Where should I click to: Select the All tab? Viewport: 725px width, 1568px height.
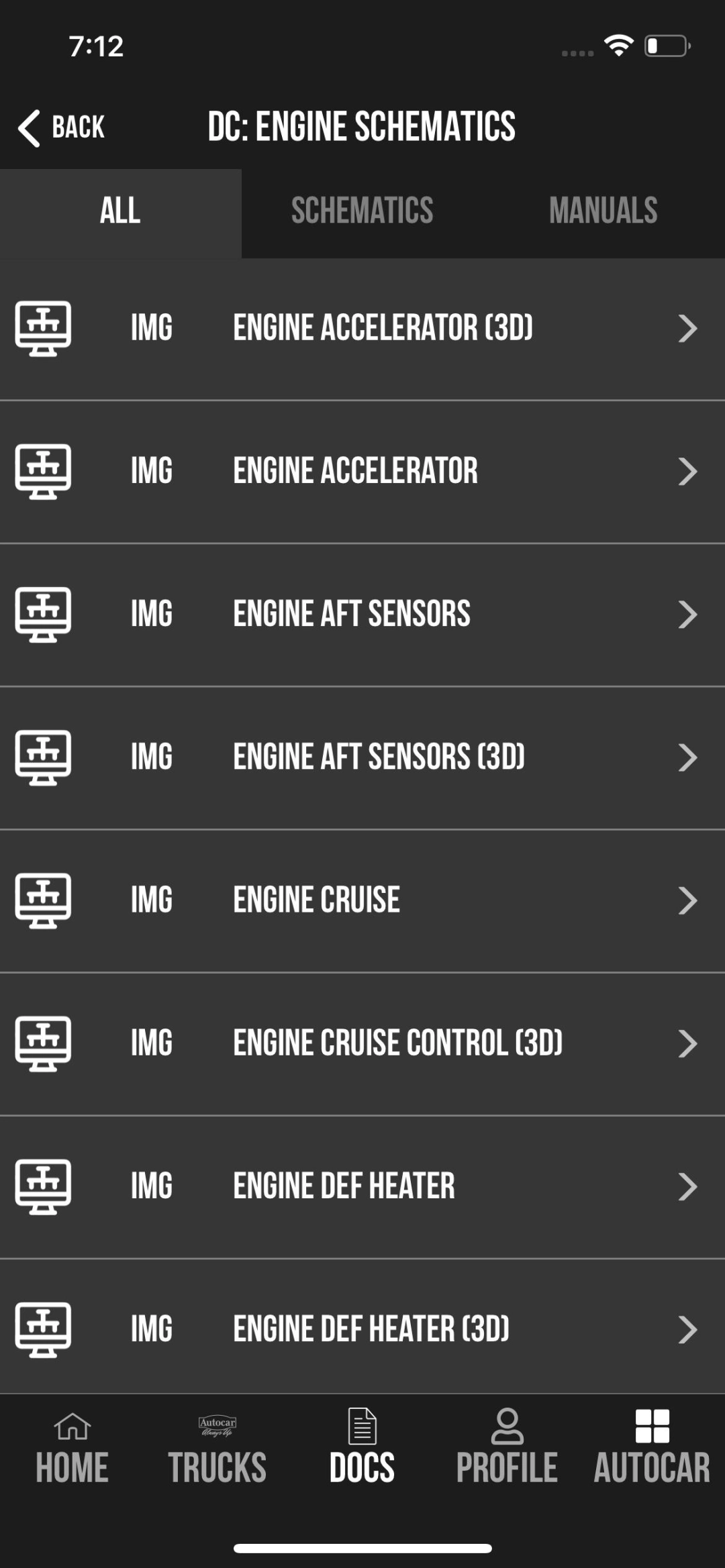click(121, 211)
